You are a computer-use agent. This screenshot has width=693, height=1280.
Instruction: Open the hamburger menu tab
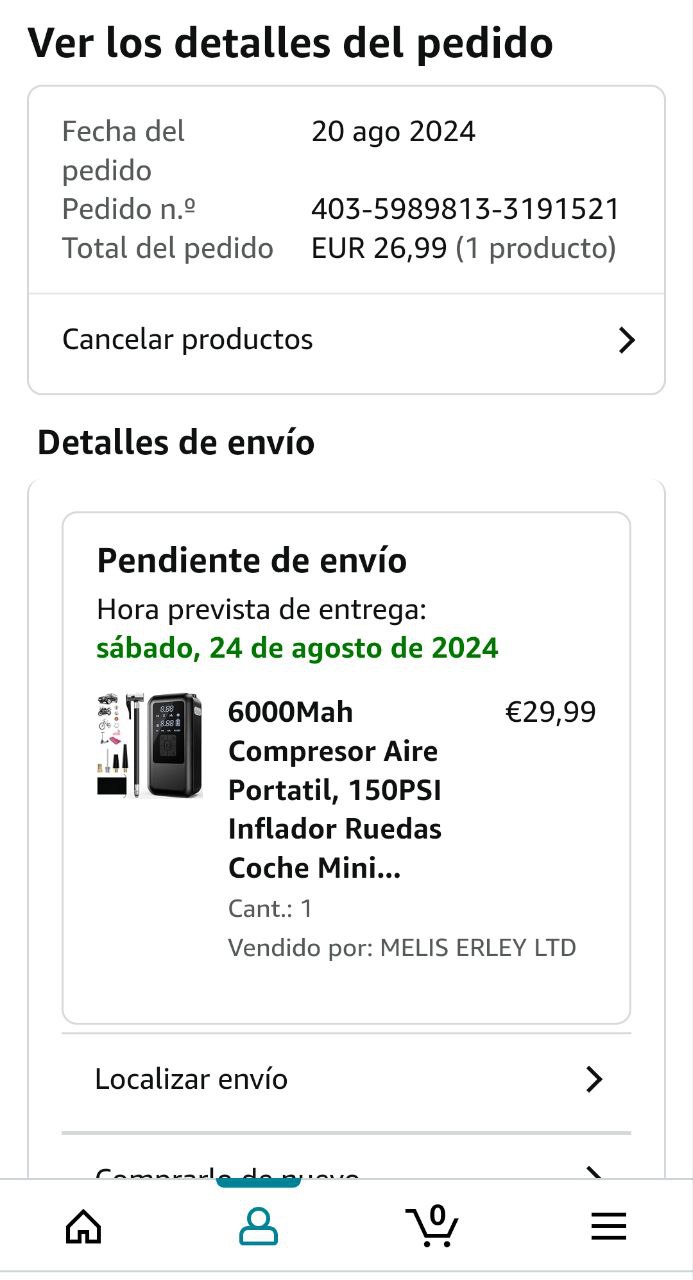(x=608, y=1226)
